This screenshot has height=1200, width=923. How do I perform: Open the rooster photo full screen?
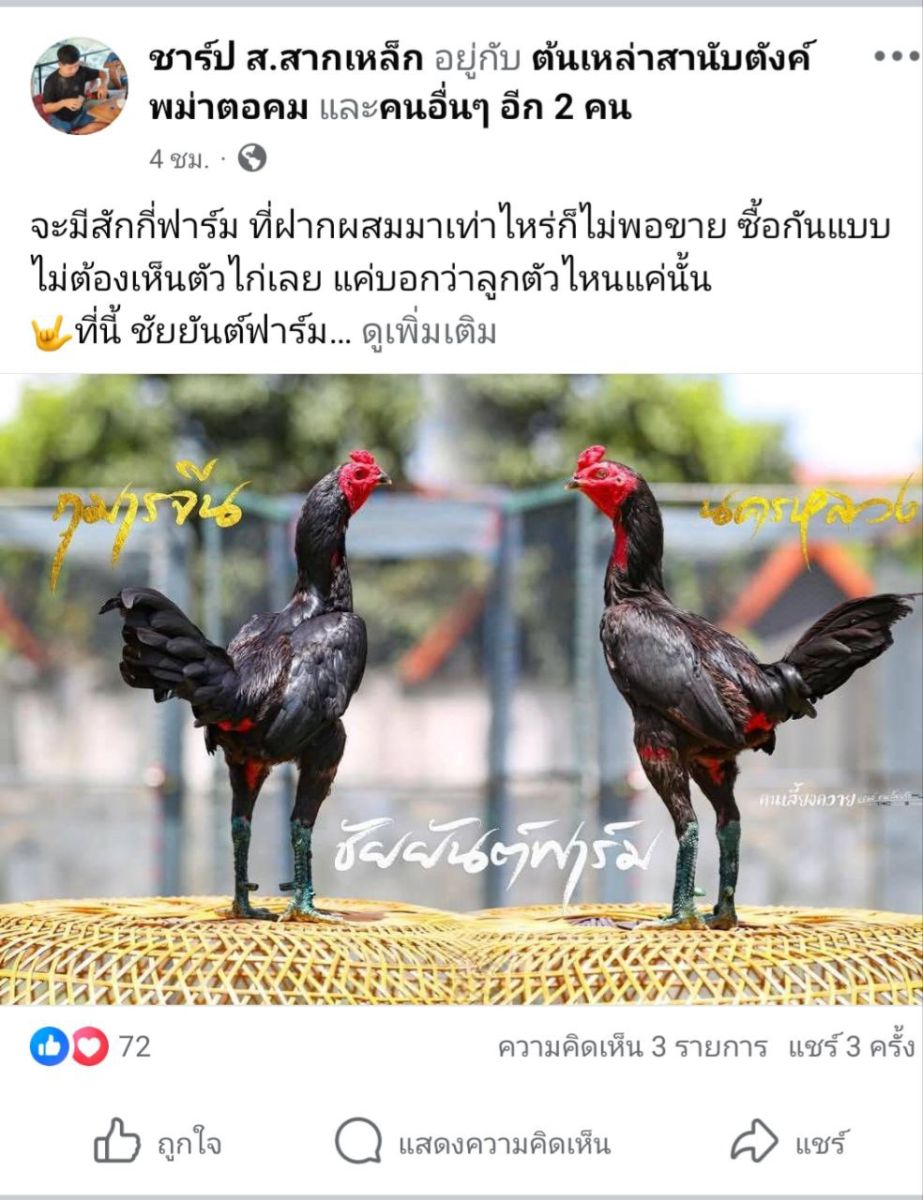[461, 690]
